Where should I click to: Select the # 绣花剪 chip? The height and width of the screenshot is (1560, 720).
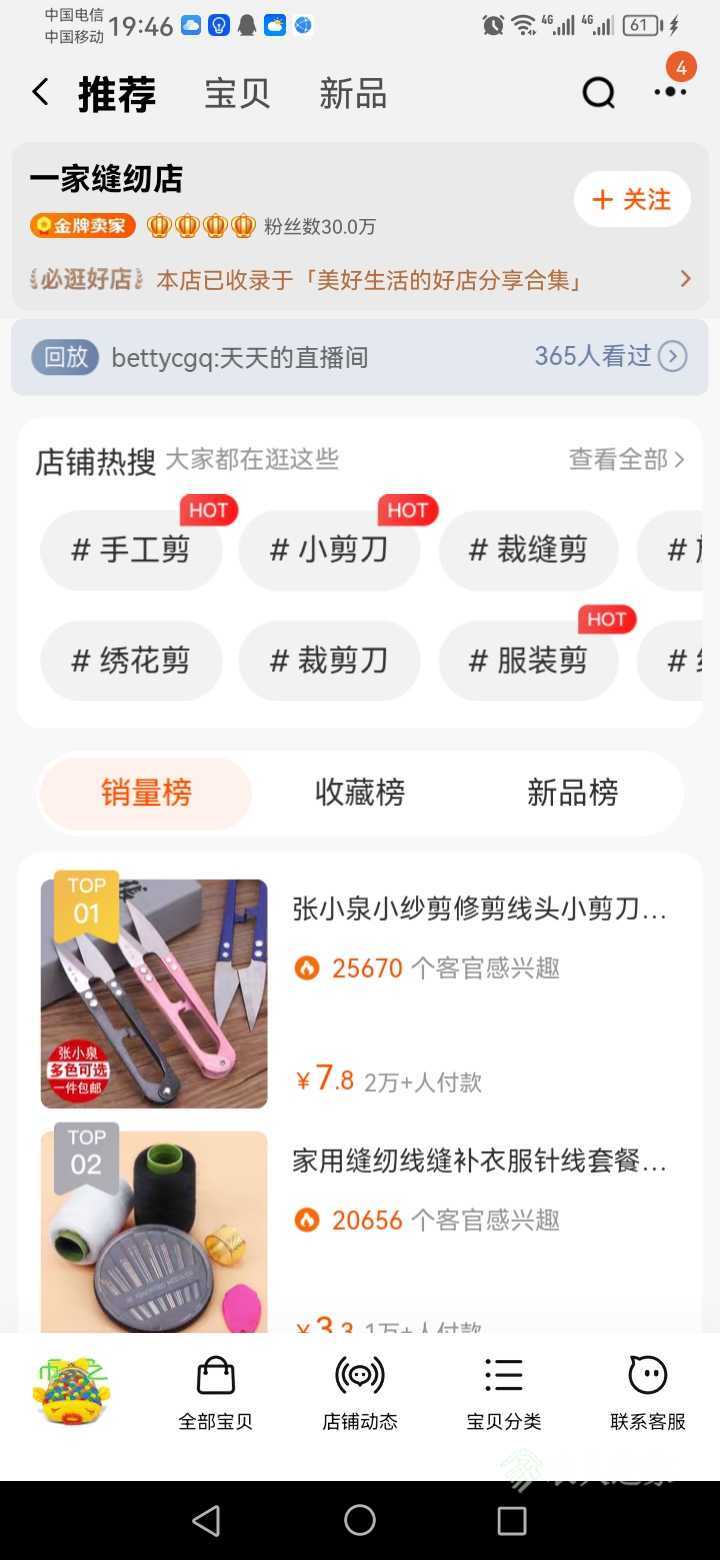pyautogui.click(x=131, y=660)
